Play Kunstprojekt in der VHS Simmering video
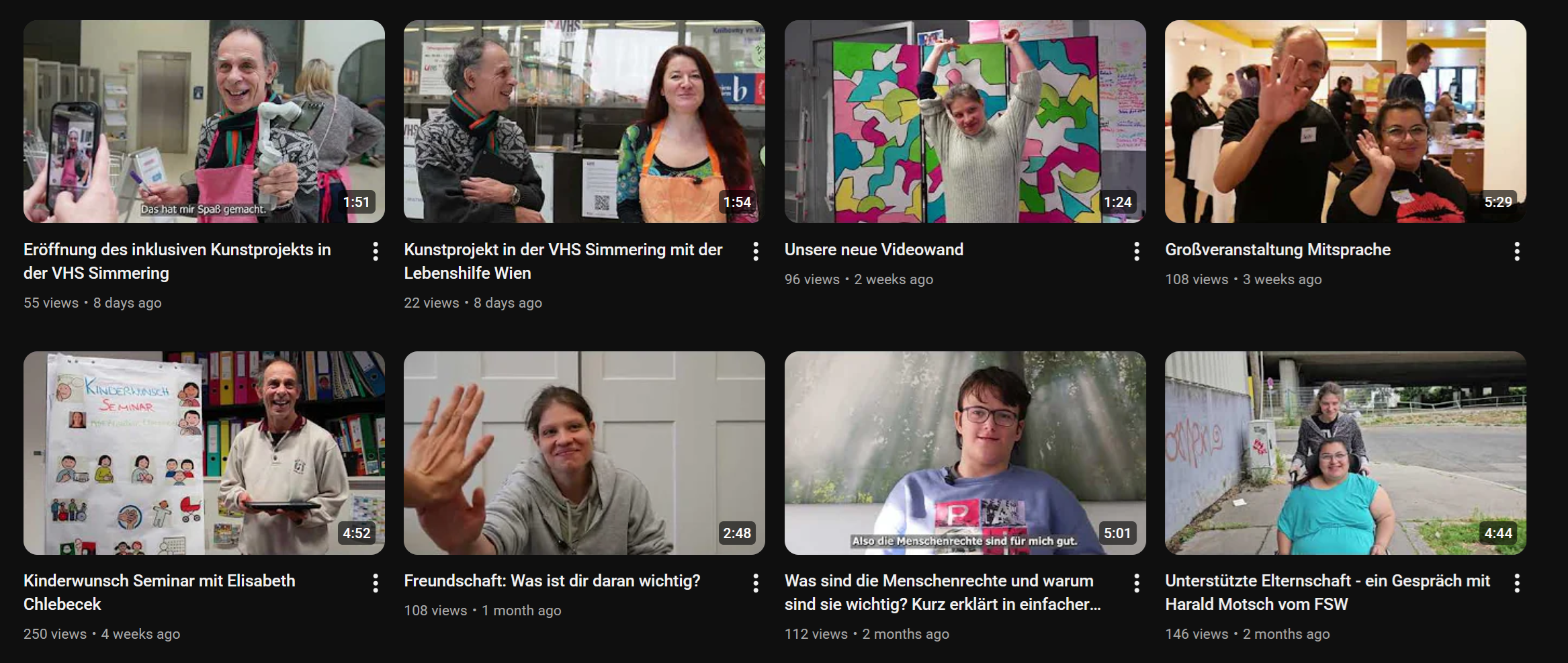The width and height of the screenshot is (1568, 663). [x=584, y=122]
